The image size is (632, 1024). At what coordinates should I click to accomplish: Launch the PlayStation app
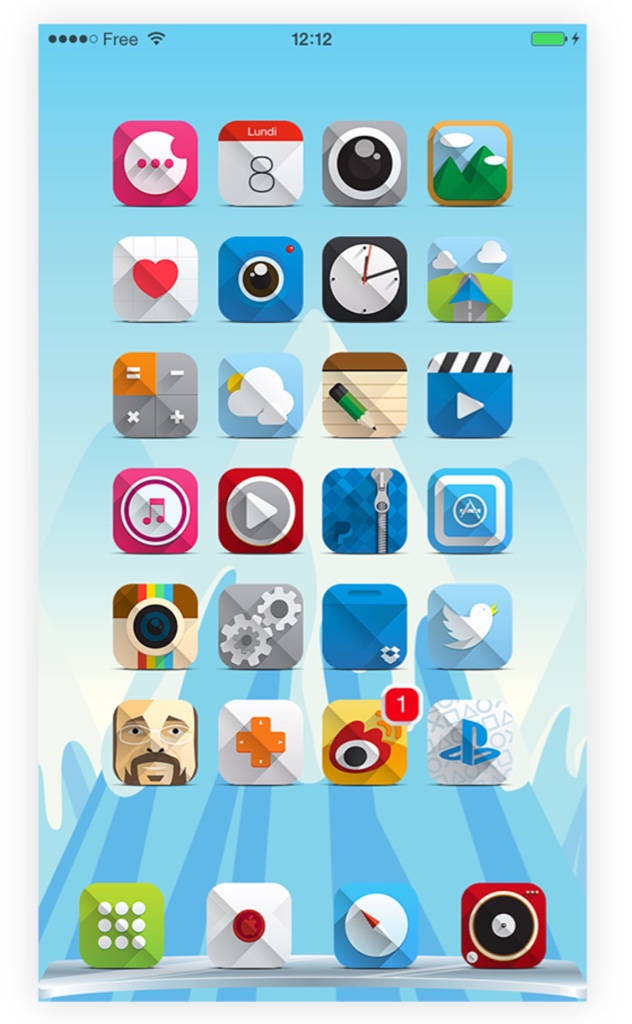469,742
